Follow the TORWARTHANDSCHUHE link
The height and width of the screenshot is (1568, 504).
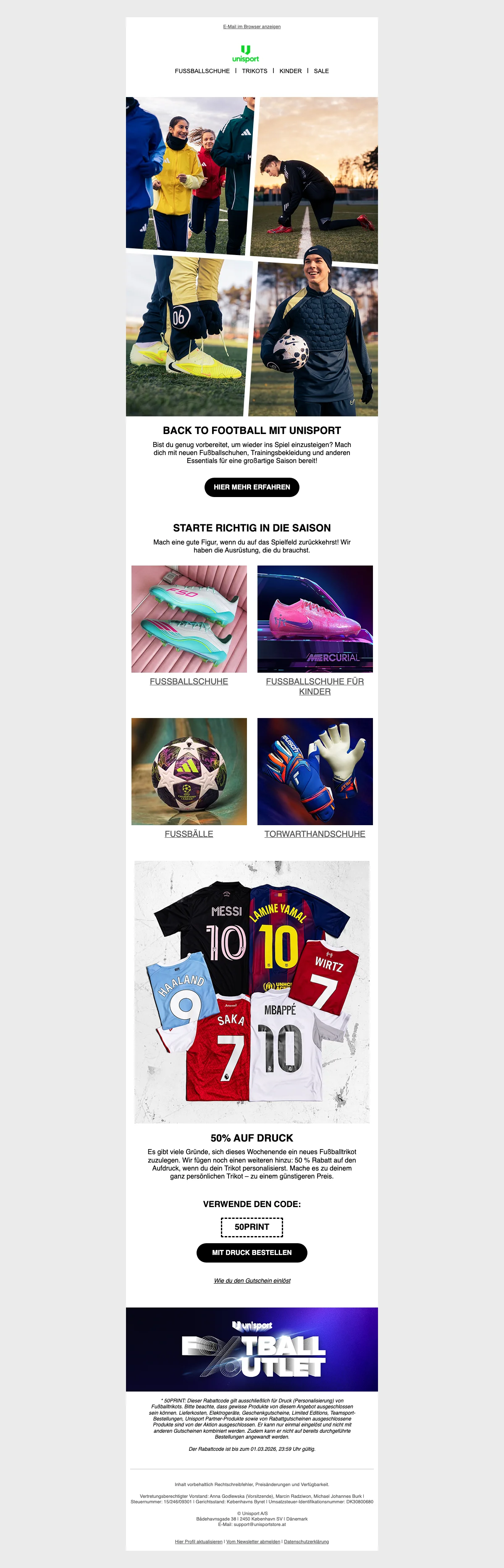coord(315,834)
